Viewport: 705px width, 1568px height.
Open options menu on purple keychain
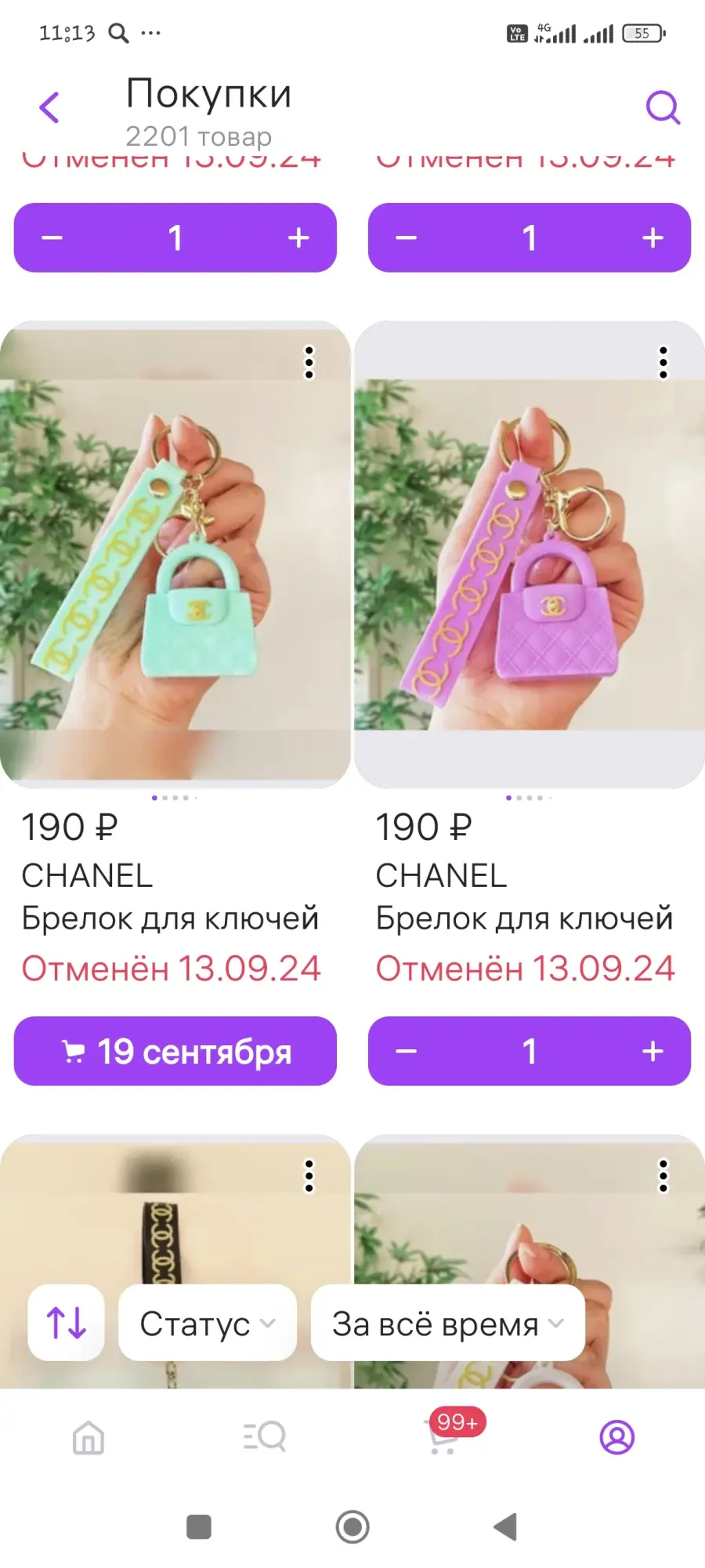[663, 363]
